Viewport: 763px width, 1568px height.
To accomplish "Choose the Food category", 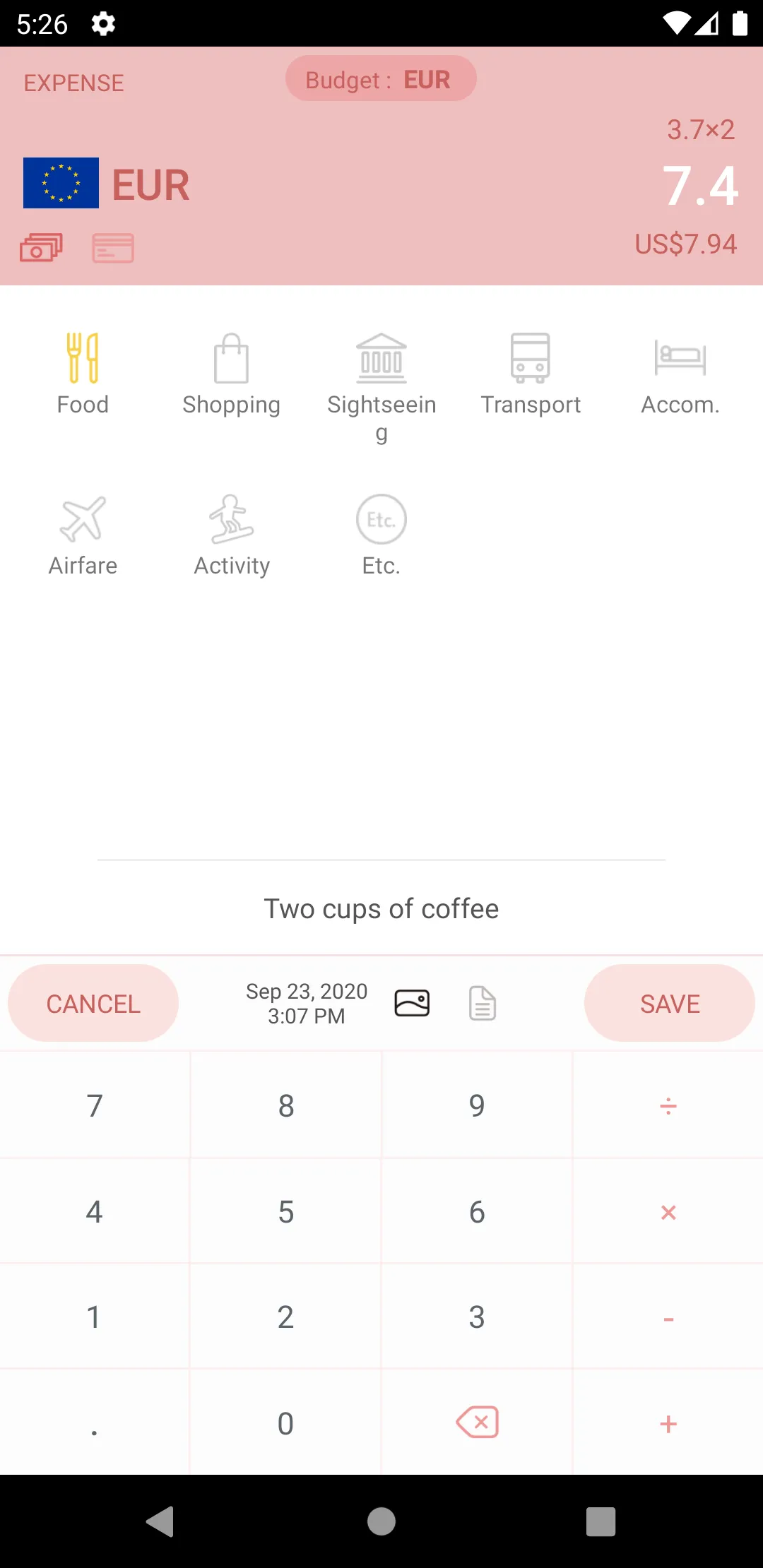I will click(x=83, y=374).
